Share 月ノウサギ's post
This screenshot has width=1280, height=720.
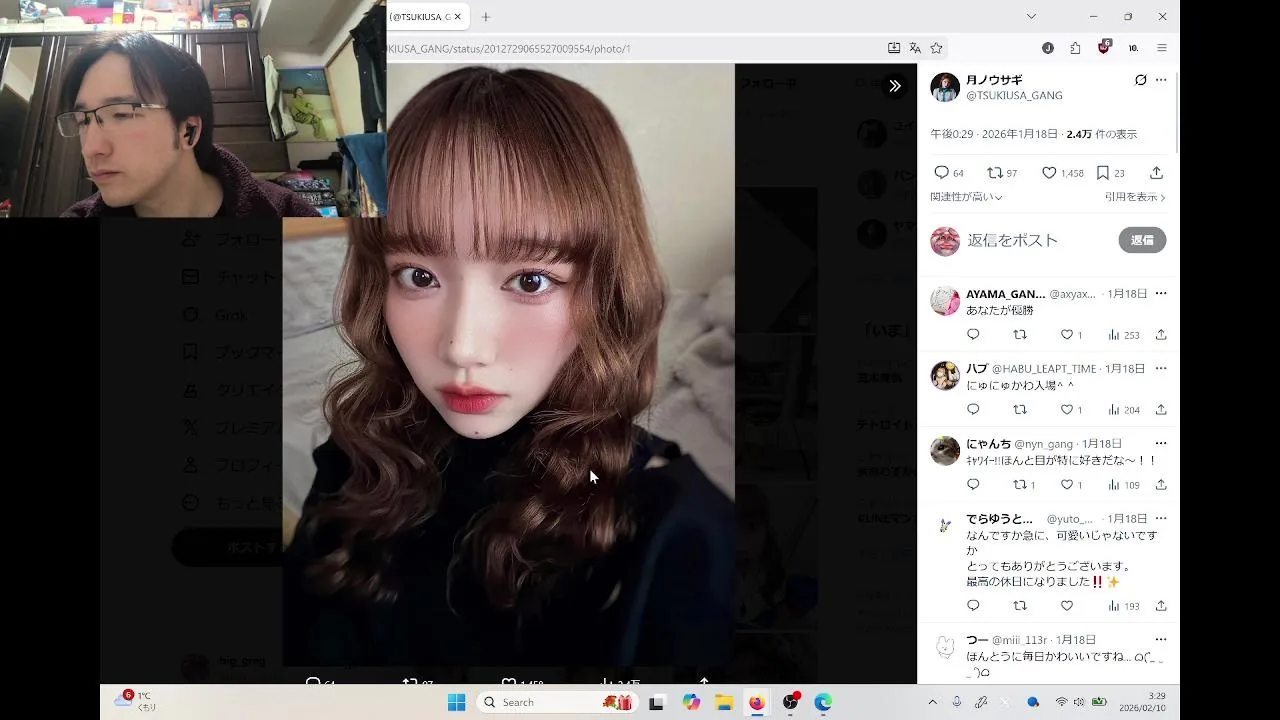coord(1156,173)
